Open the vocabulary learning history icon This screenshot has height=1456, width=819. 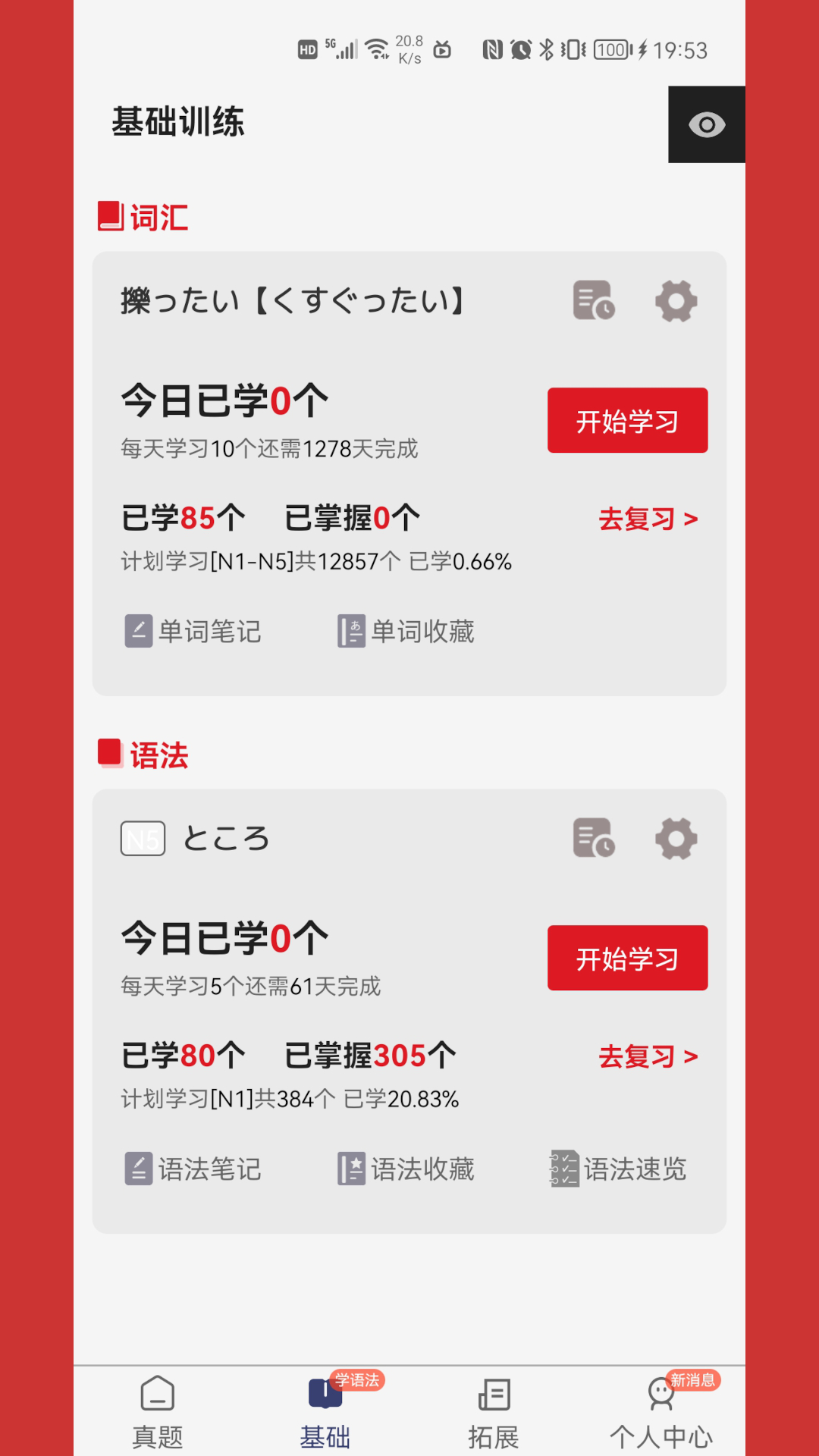pos(592,301)
